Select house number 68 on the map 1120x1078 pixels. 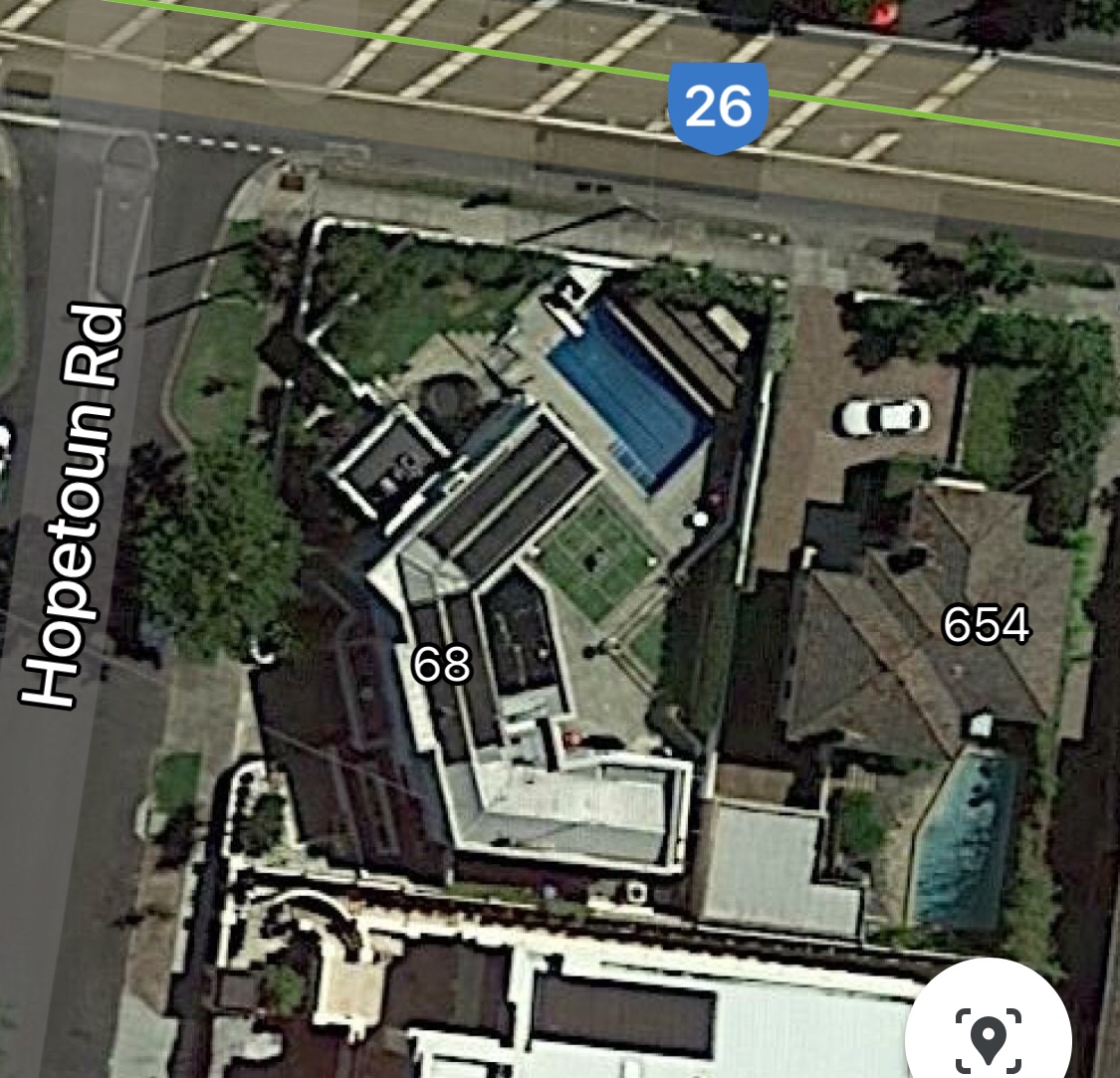click(x=442, y=664)
